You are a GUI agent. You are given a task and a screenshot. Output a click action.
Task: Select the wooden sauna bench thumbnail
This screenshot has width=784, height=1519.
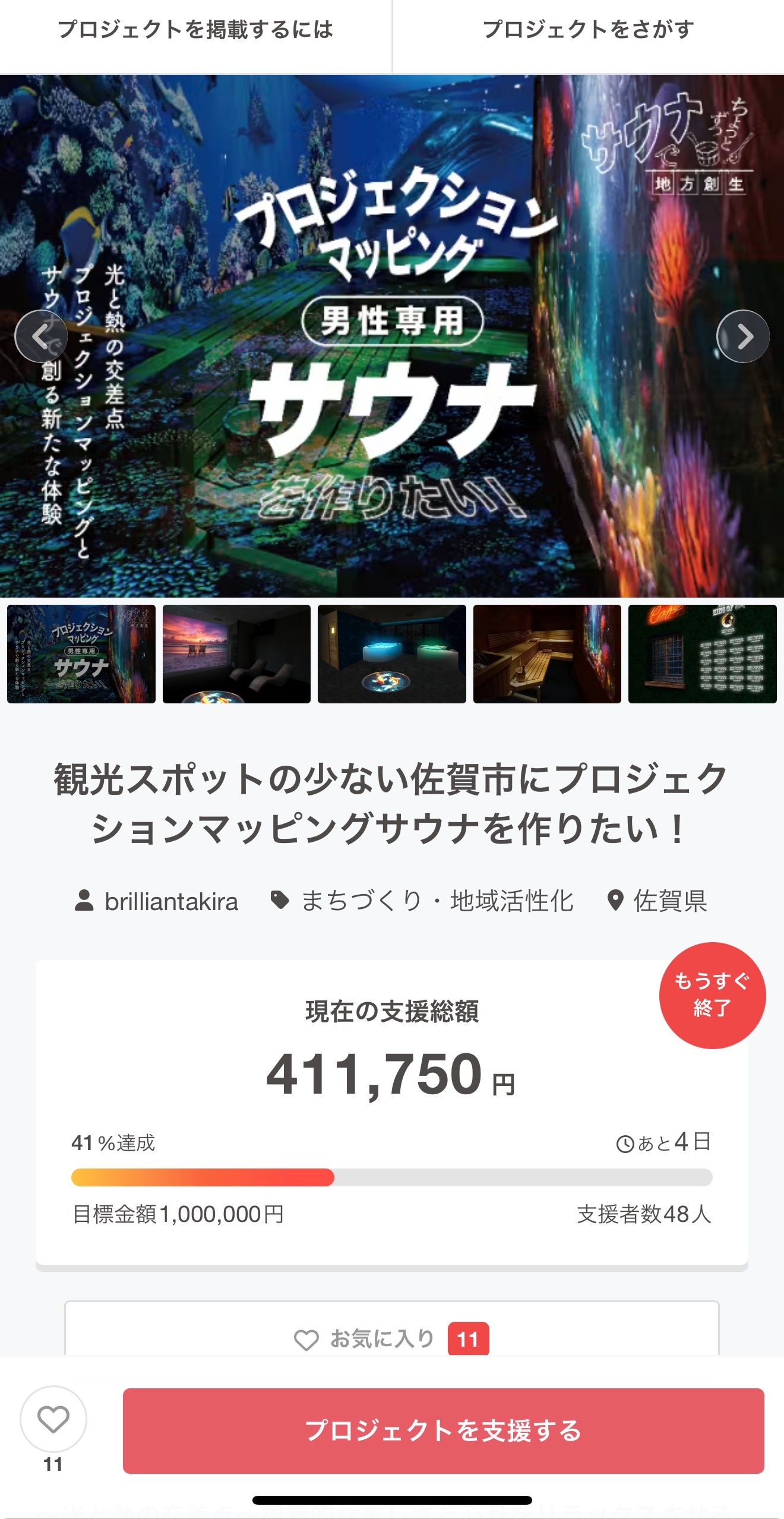coord(547,653)
